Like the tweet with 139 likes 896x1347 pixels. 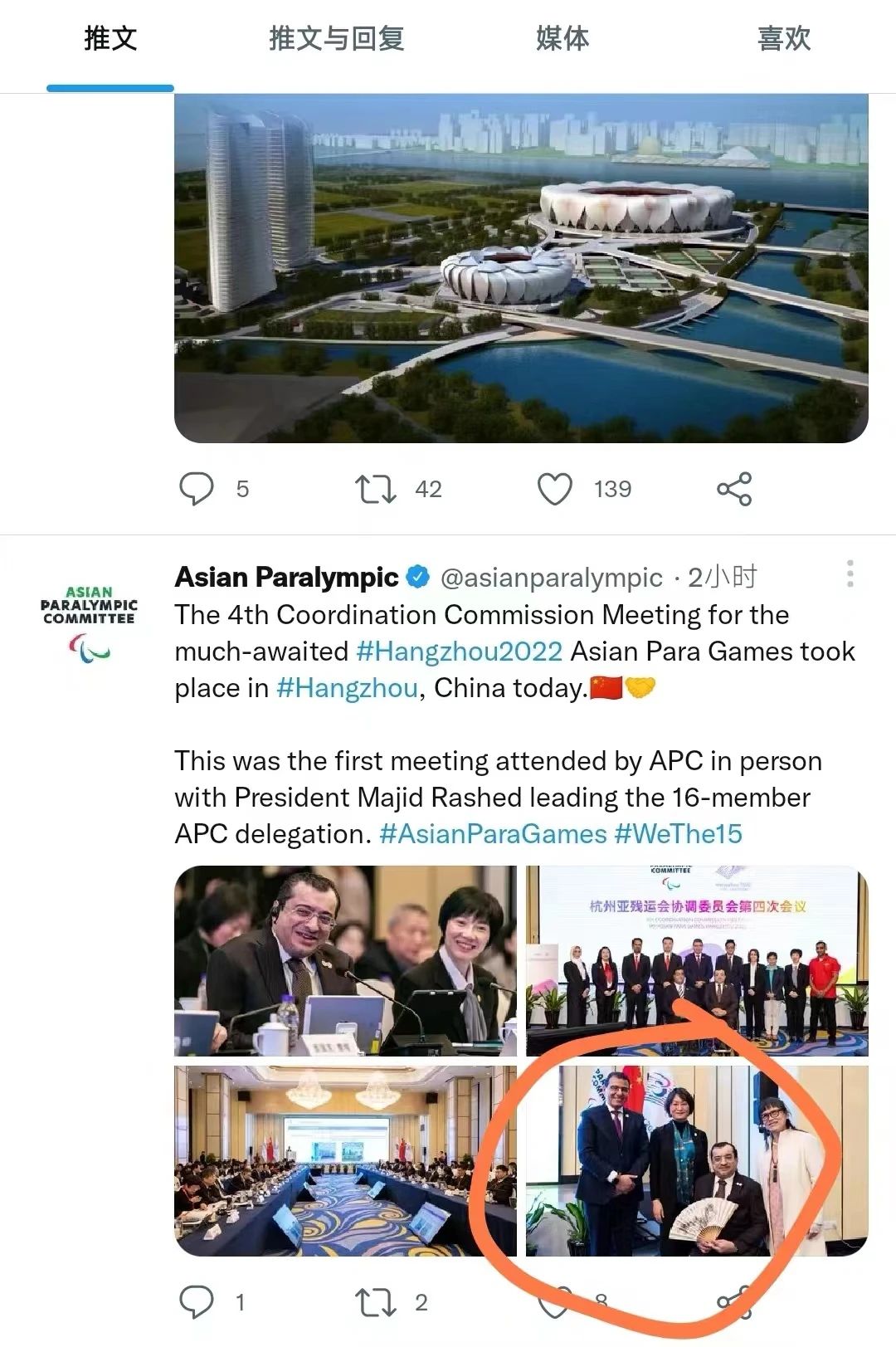(555, 489)
